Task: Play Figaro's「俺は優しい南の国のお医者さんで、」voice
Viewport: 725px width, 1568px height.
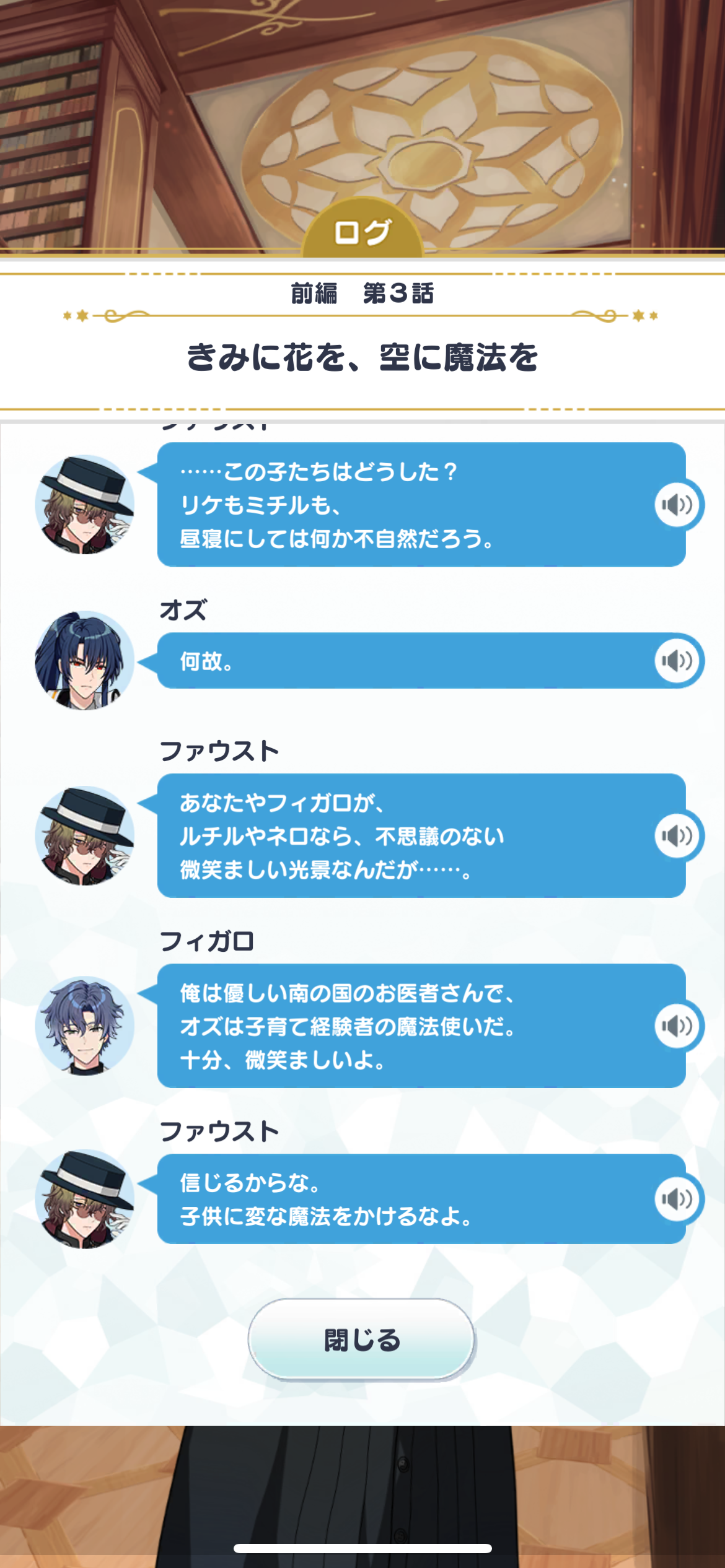Action: [x=677, y=1026]
